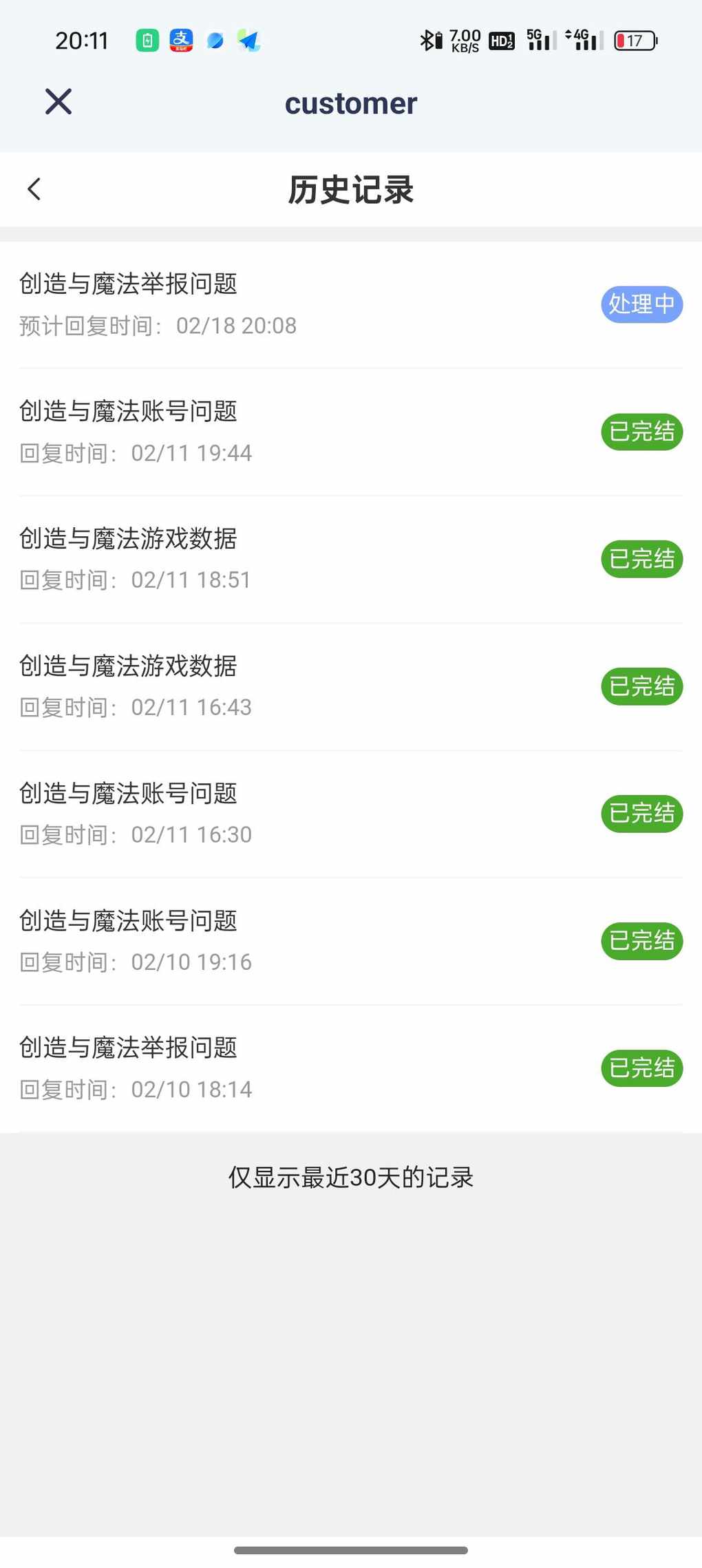The width and height of the screenshot is (702, 1568).
Task: Open 创造与魔法账号问题 replied 02/11 19:44
Action: (351, 432)
